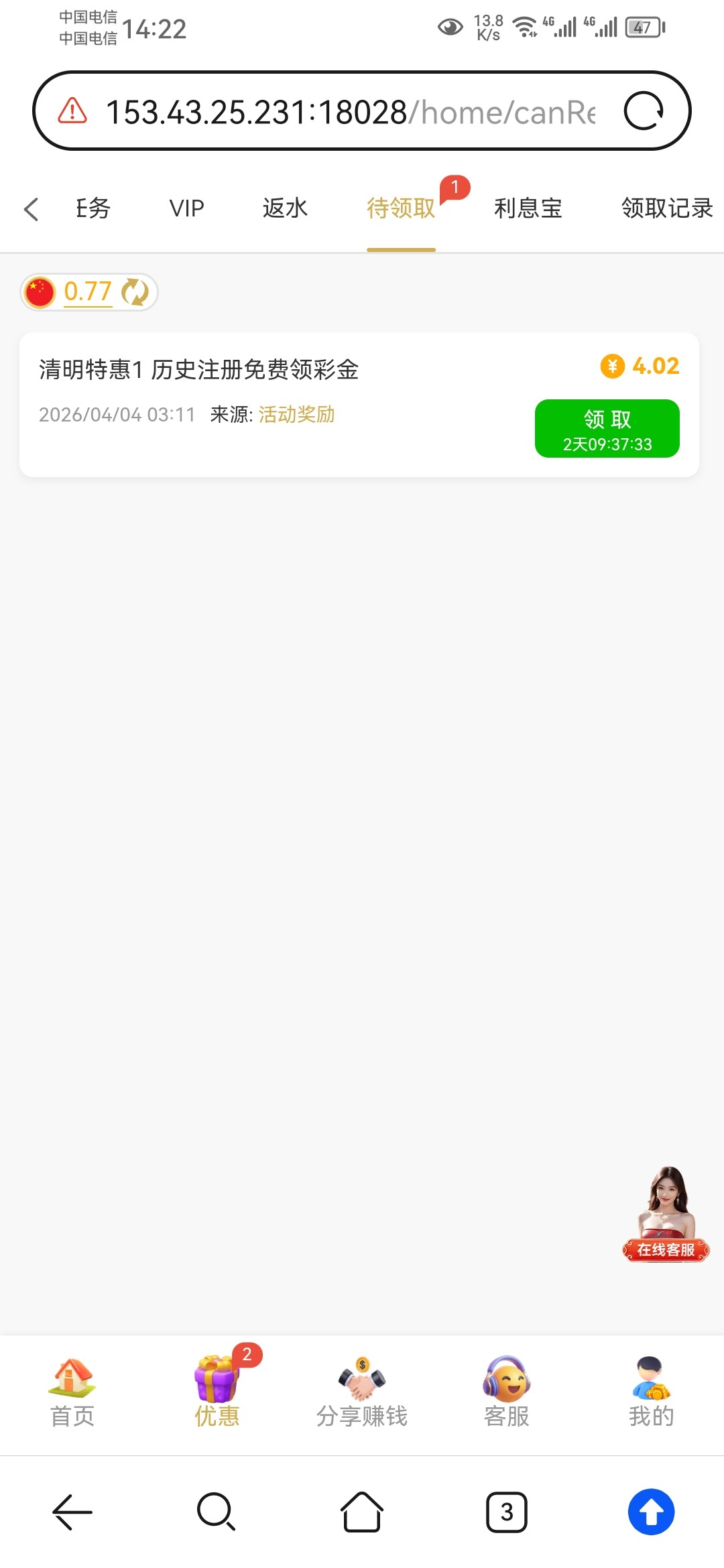Tap the browser URL address field
The height and width of the screenshot is (1568, 724).
[x=349, y=112]
